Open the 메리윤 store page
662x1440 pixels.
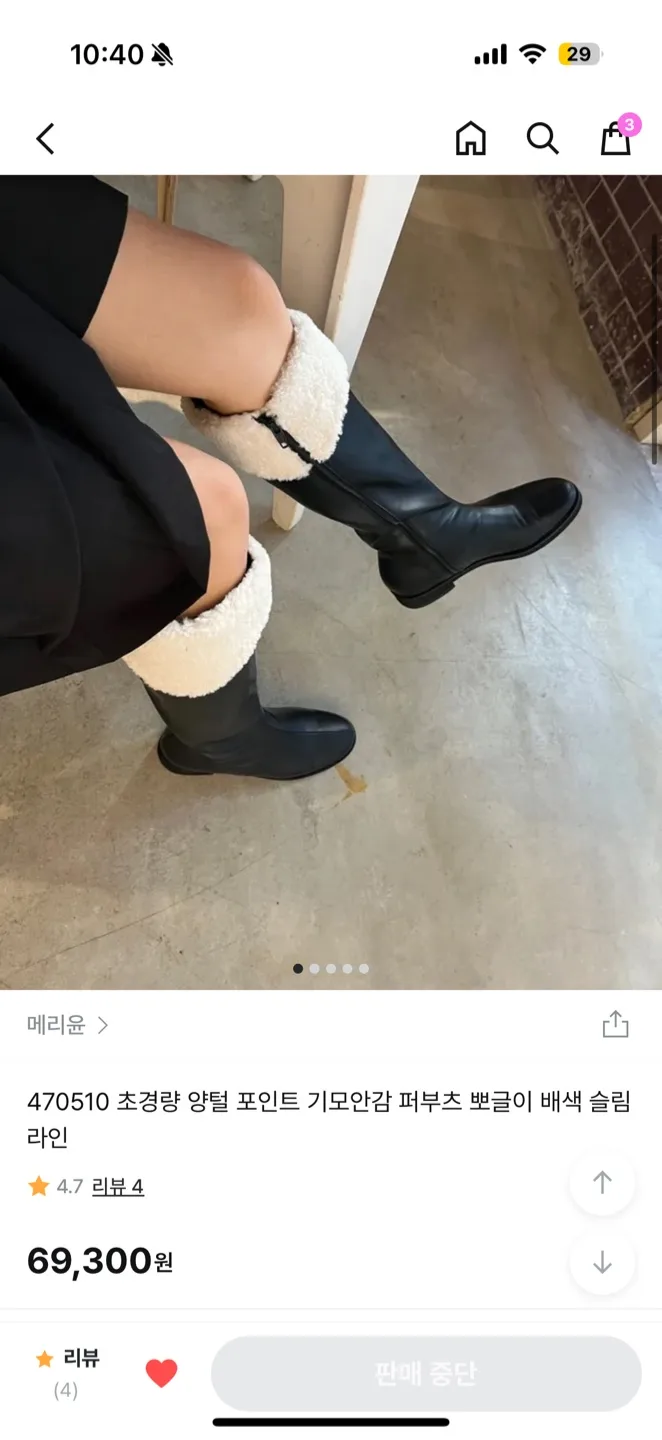pyautogui.click(x=67, y=1025)
